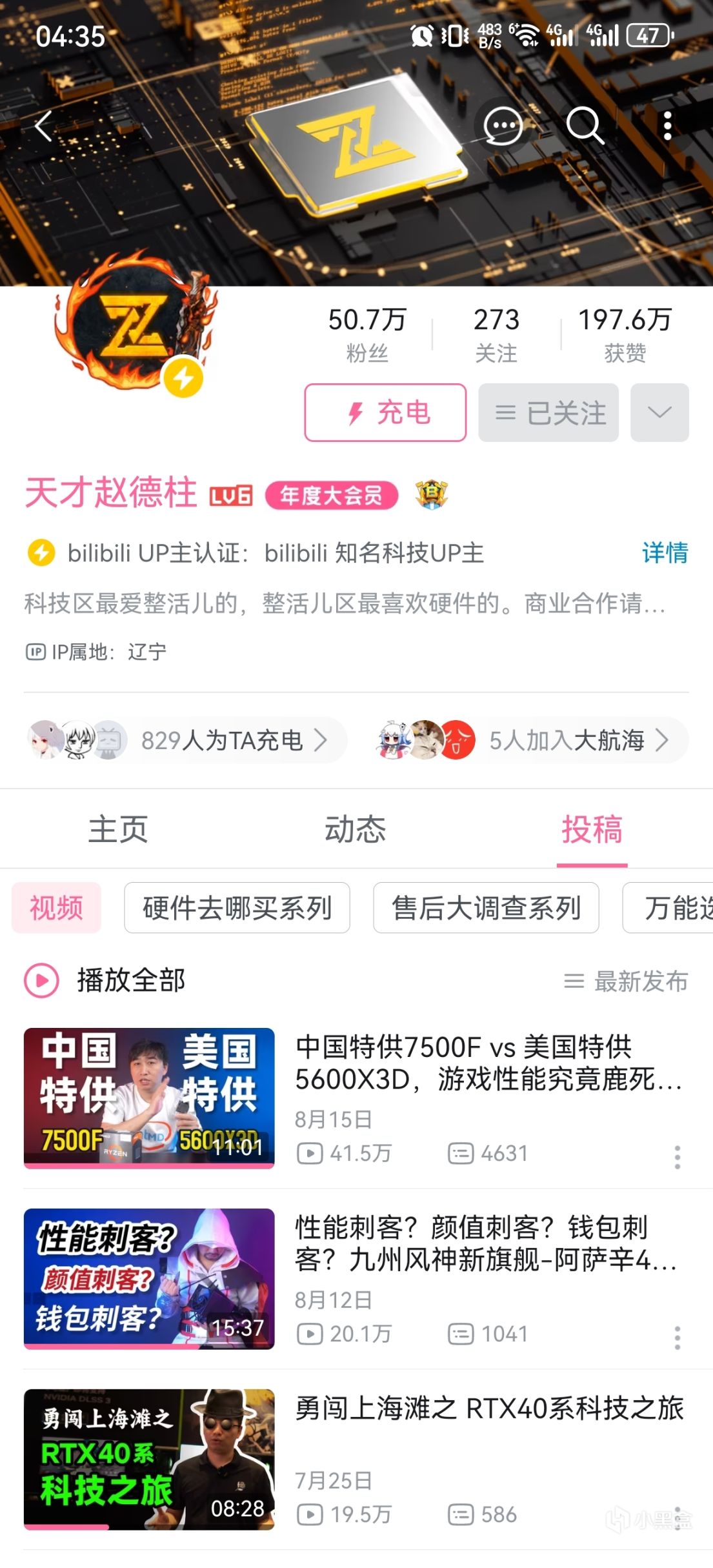Tap the 已关注 button
Image resolution: width=713 pixels, height=1568 pixels.
pos(548,413)
